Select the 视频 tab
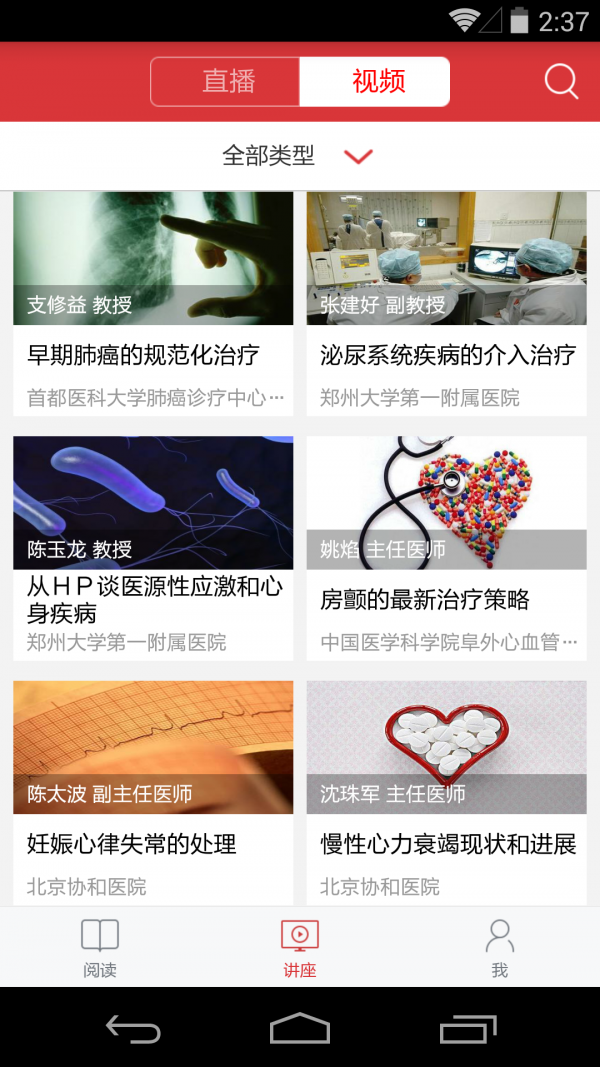Screen dimensions: 600x1067 pyautogui.click(x=375, y=82)
